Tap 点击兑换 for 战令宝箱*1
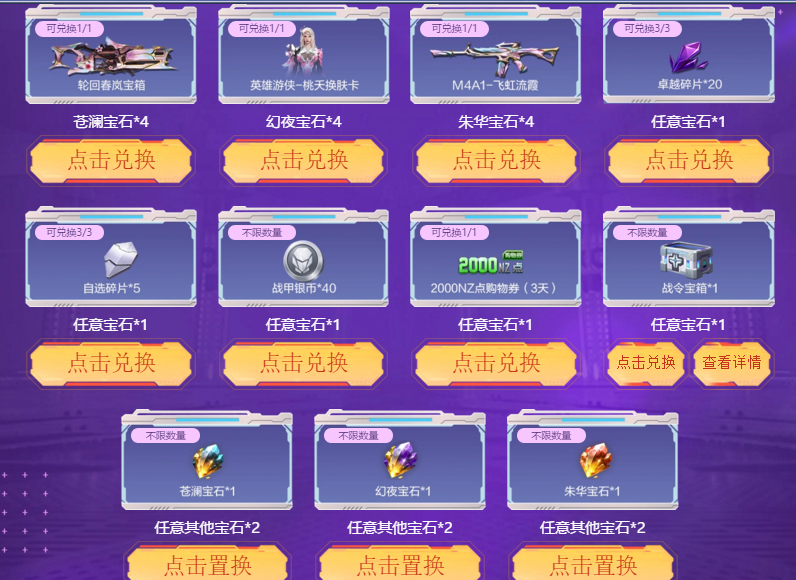The height and width of the screenshot is (580, 796). (x=645, y=363)
